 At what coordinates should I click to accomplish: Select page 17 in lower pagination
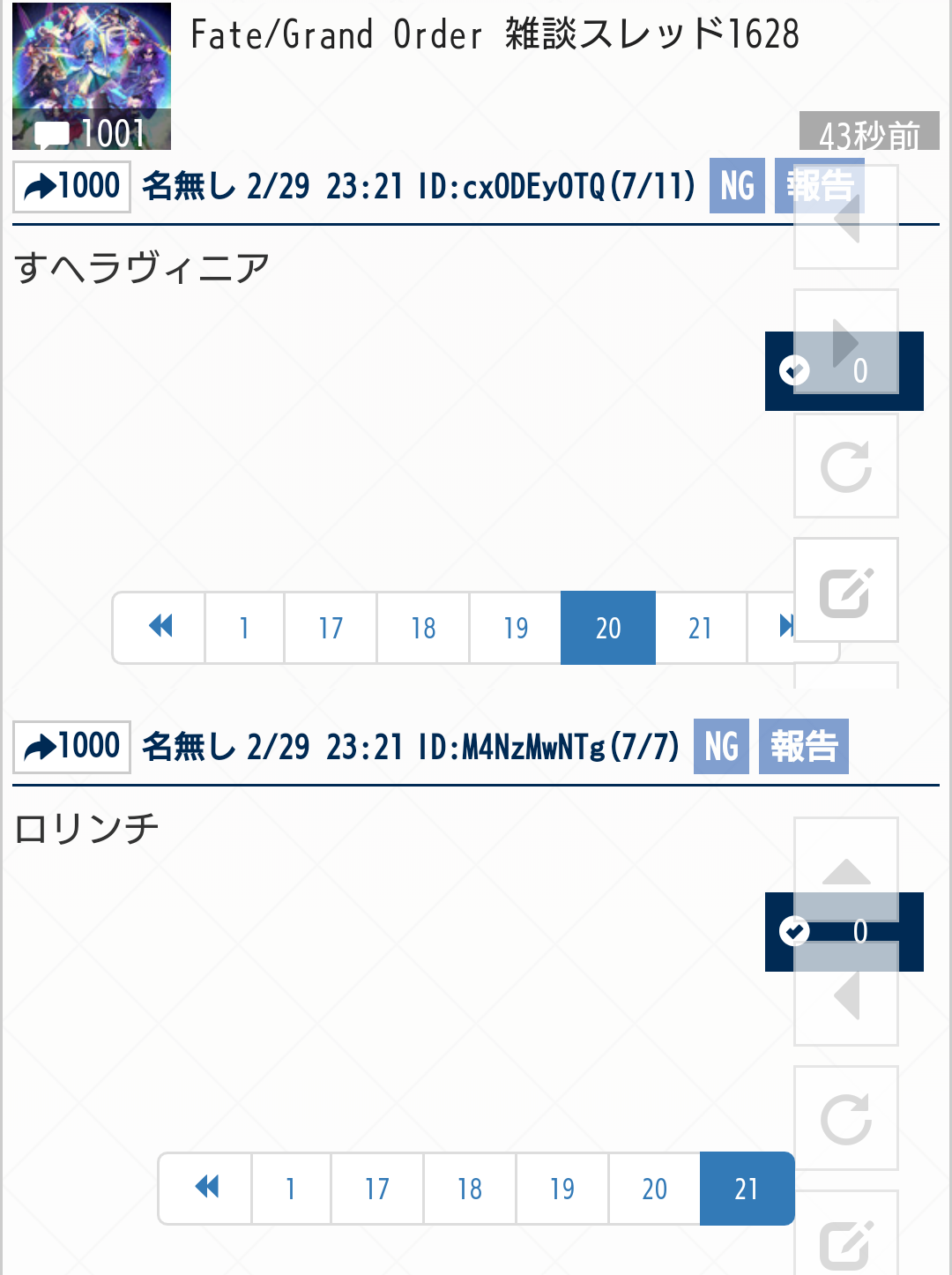377,1189
